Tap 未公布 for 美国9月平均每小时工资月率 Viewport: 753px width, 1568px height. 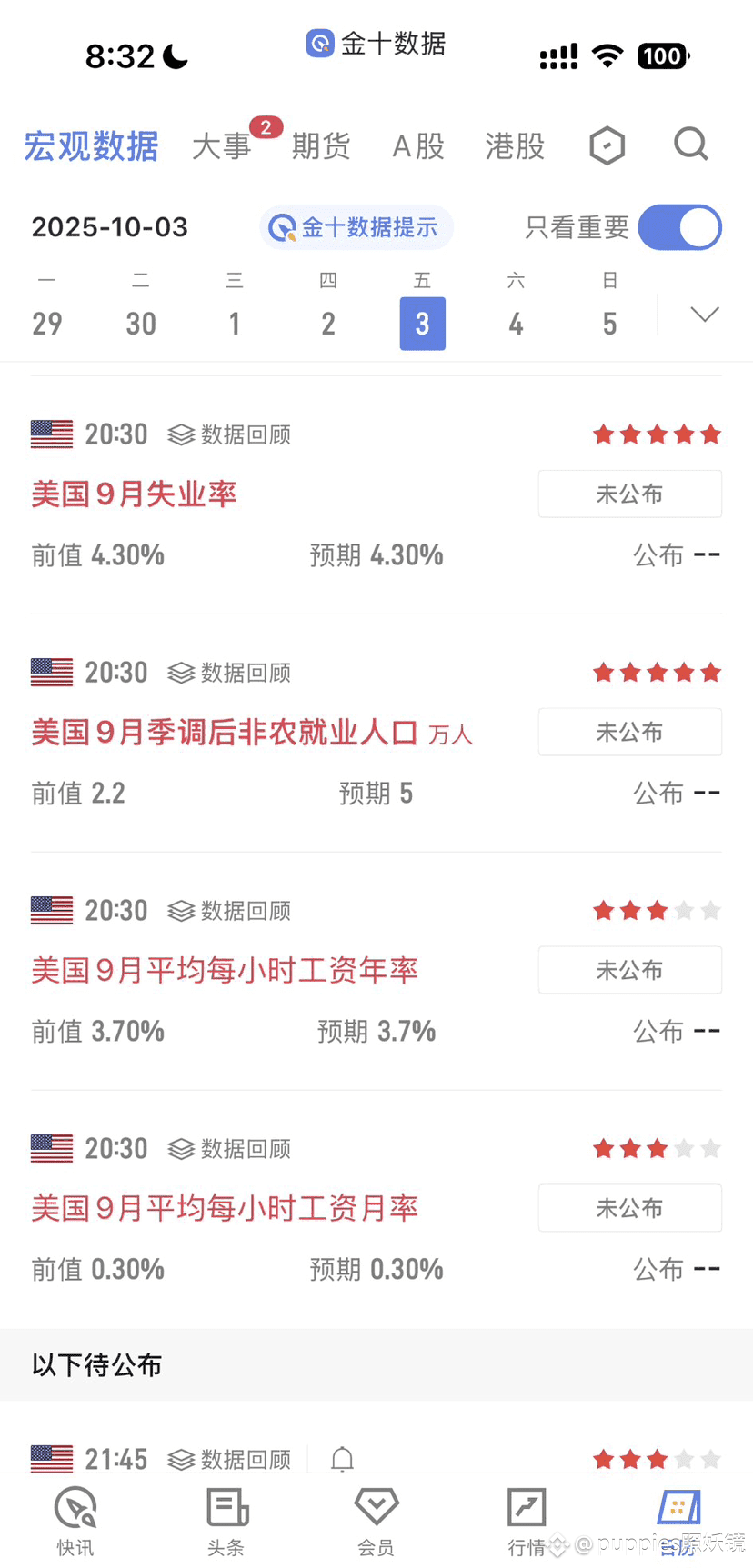pos(629,1208)
